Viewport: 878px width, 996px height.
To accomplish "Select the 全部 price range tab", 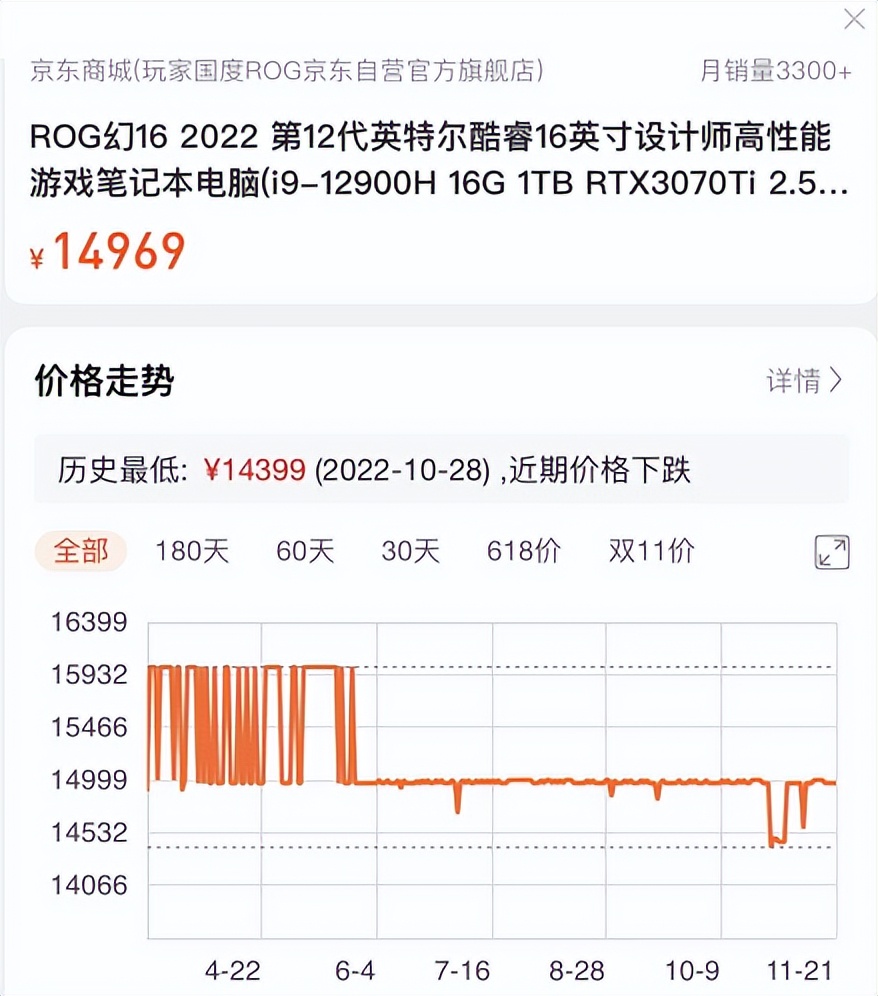I will click(x=80, y=551).
